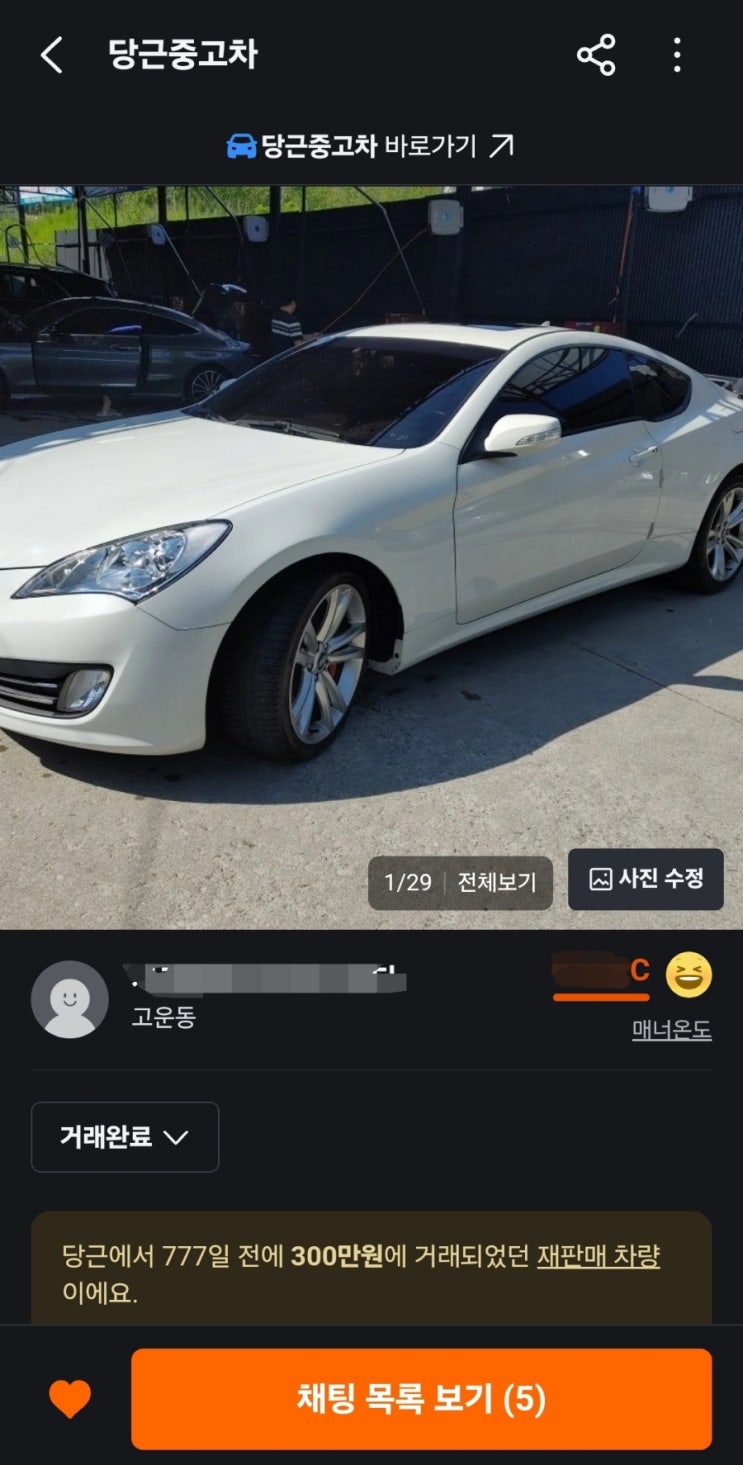This screenshot has height=1465, width=743.
Task: Open the seller profile in 고운동
Action: pyautogui.click(x=70, y=999)
